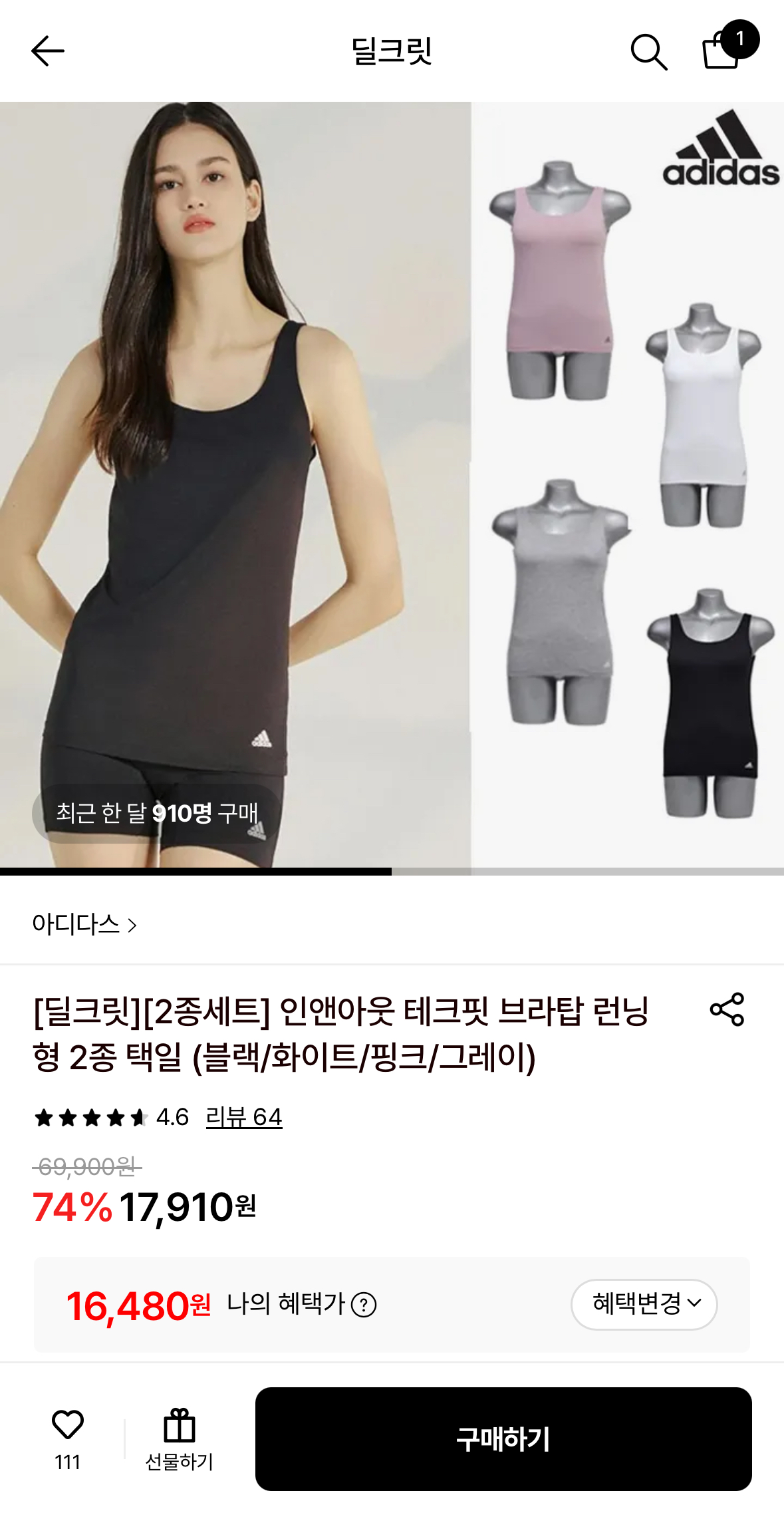The height and width of the screenshot is (1515, 784).
Task: Go back using the top-left arrow
Action: click(48, 51)
